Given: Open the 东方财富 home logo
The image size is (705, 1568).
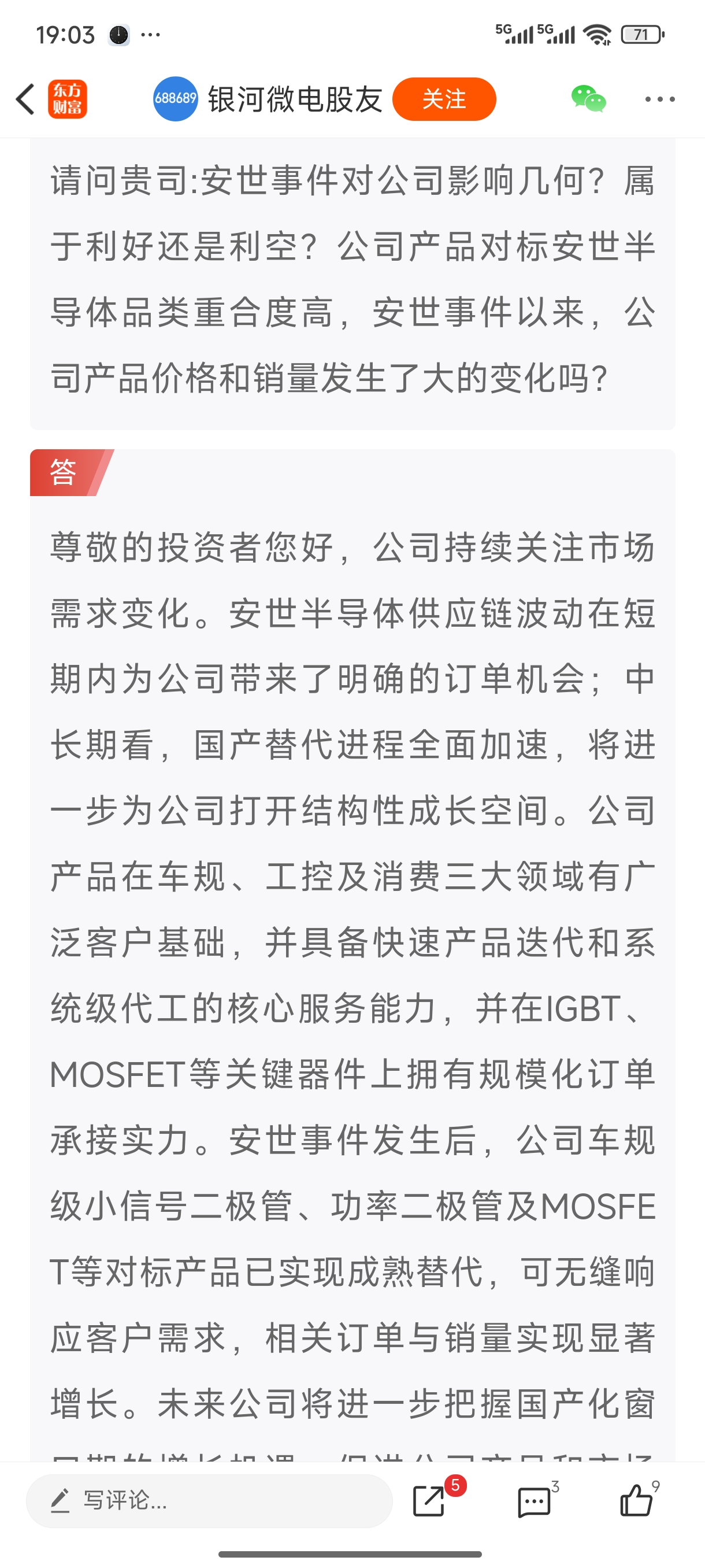Looking at the screenshot, I should pyautogui.click(x=68, y=99).
